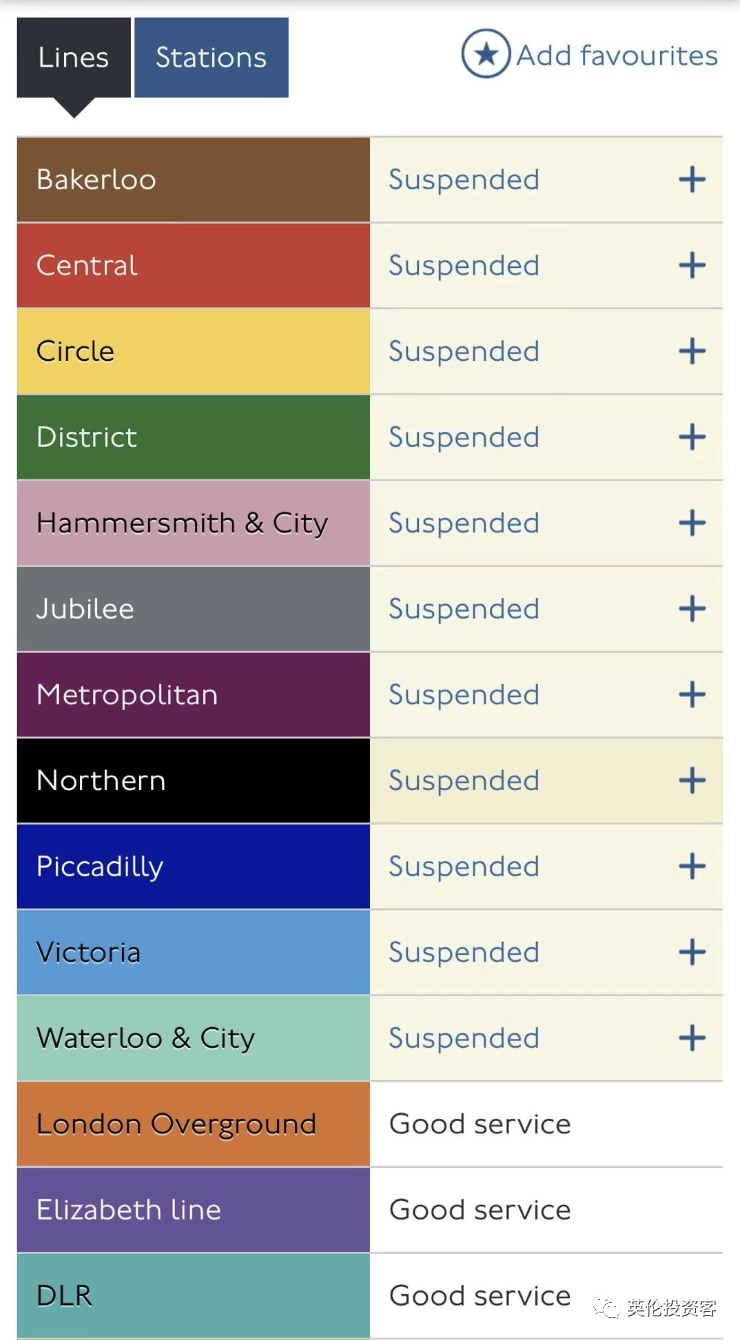Open Metropolitan line suspension details
The image size is (740, 1340).
pos(692,695)
